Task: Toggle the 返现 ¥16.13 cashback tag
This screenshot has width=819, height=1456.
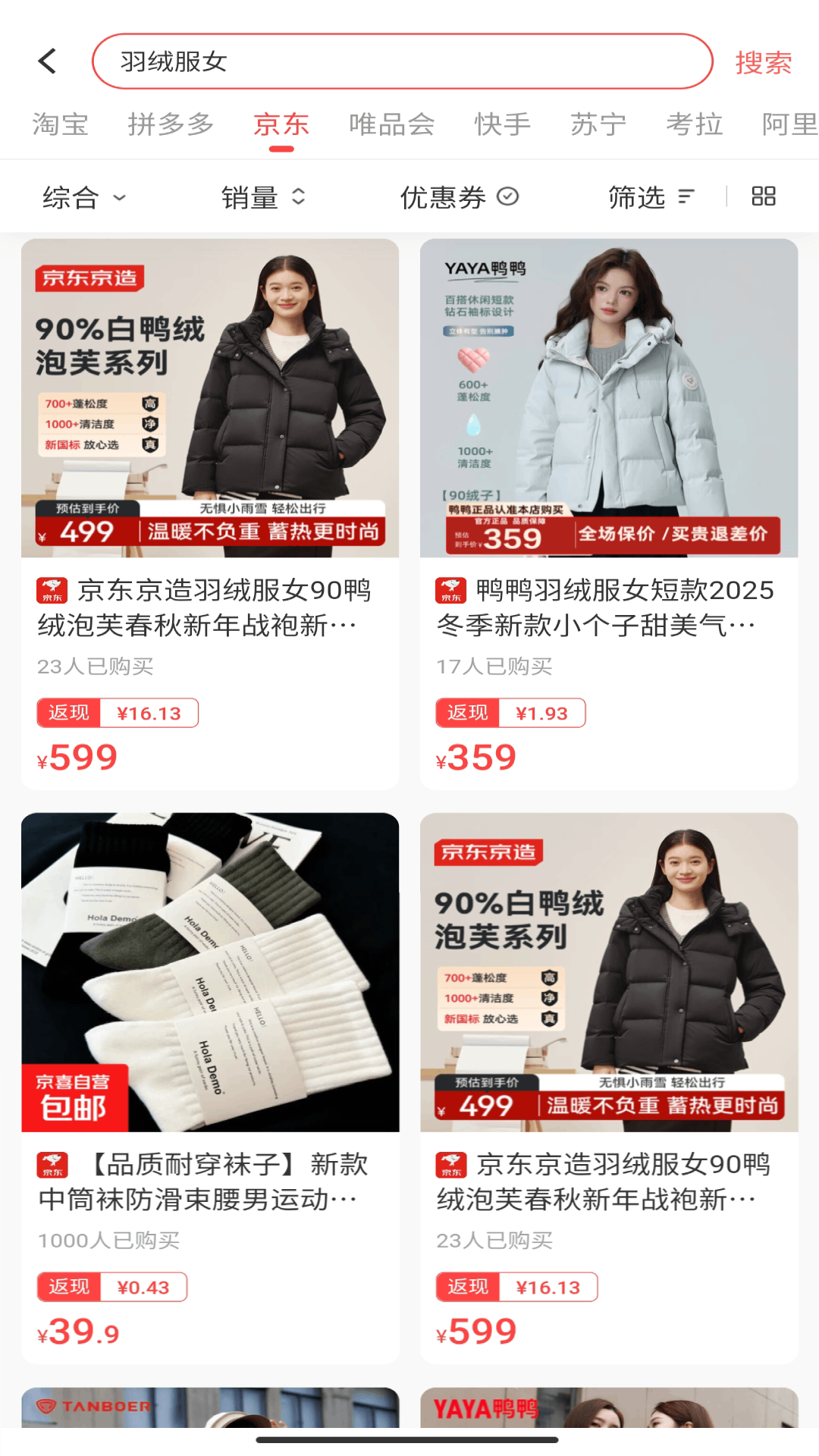Action: (x=118, y=712)
